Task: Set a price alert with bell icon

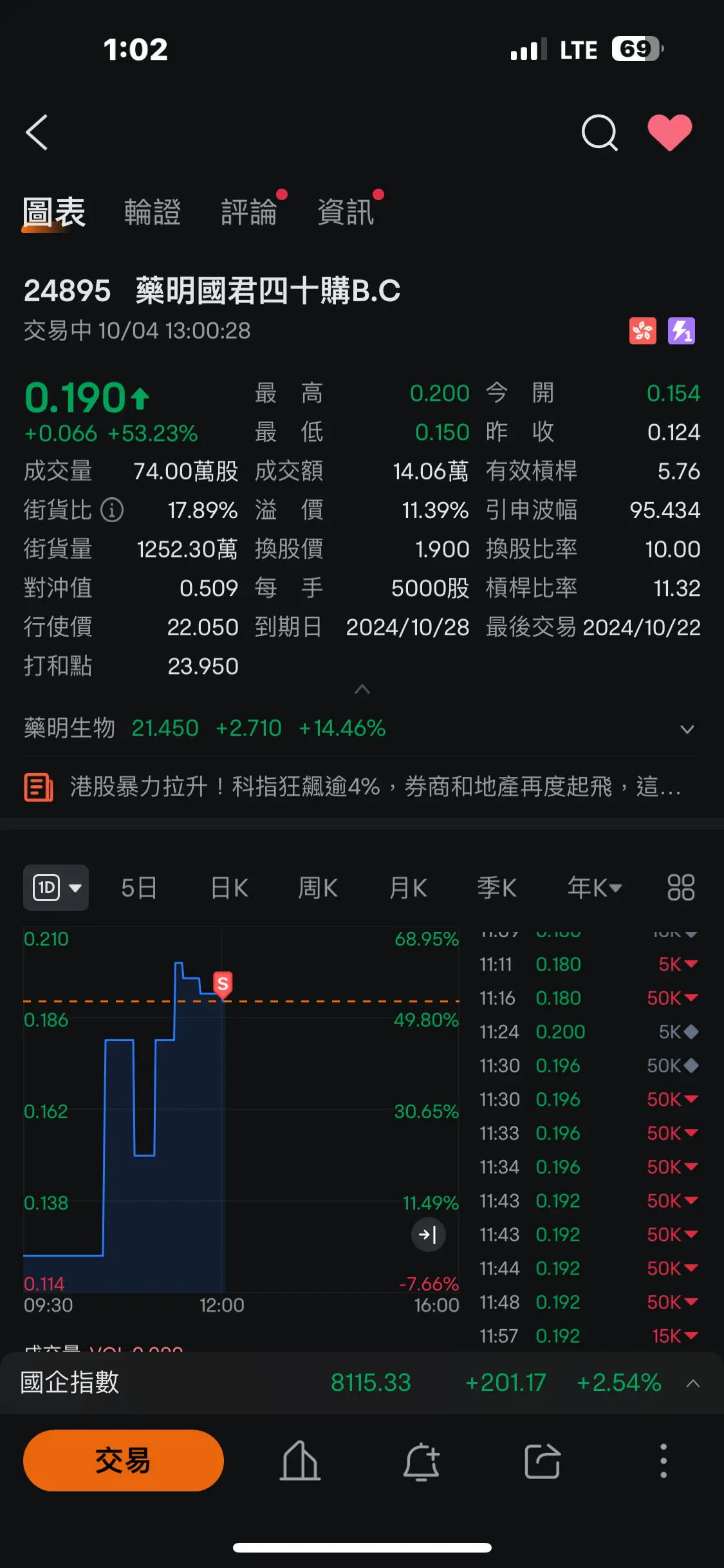Action: [422, 1461]
